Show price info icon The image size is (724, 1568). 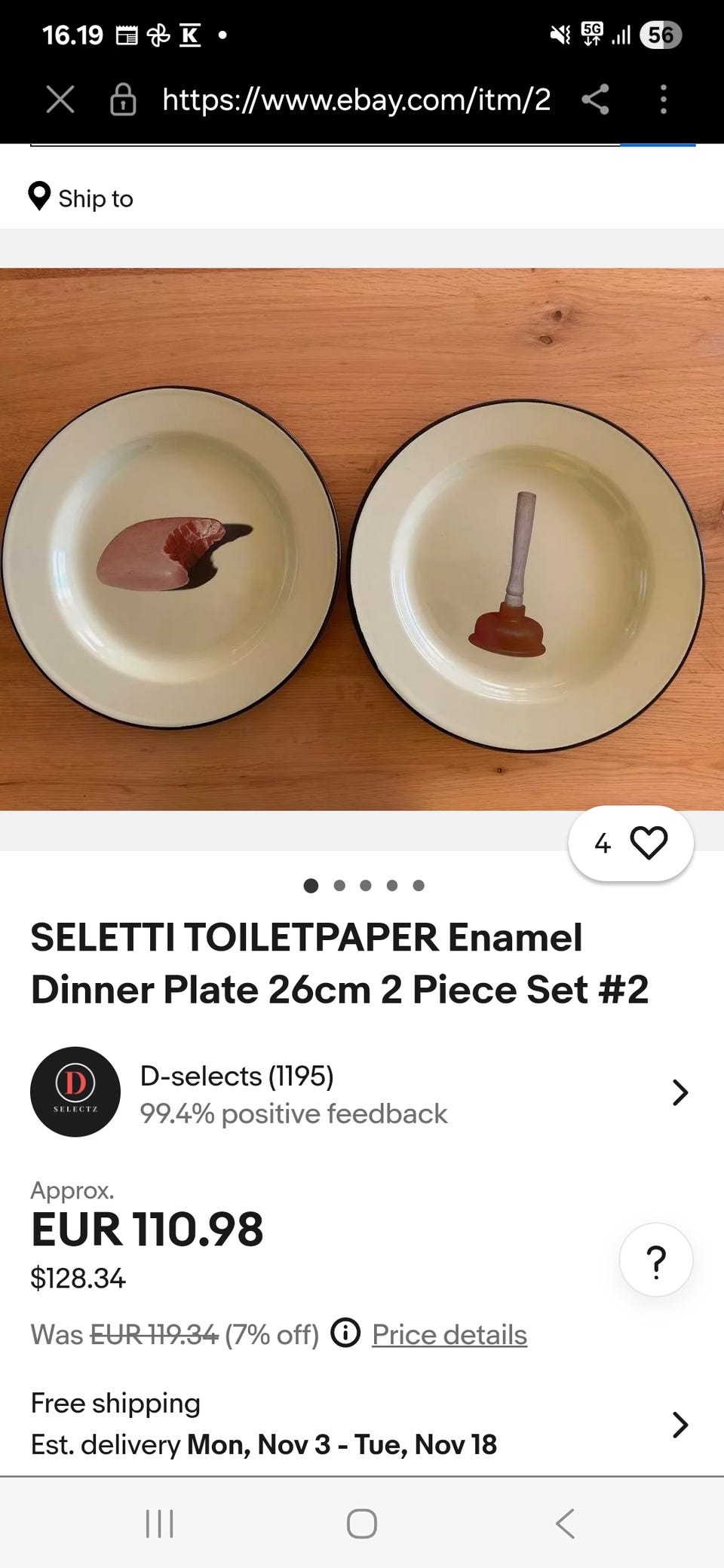(x=345, y=1334)
